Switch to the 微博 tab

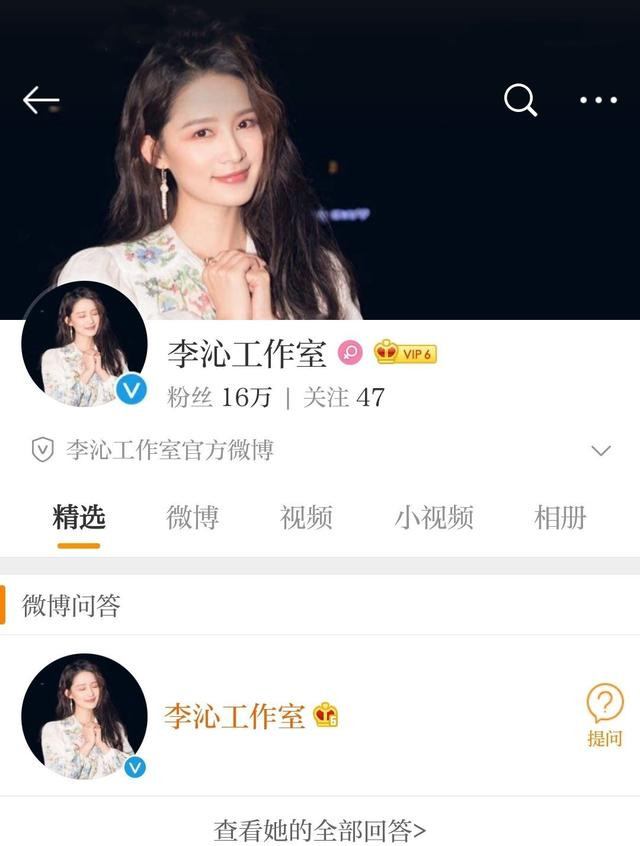(192, 518)
